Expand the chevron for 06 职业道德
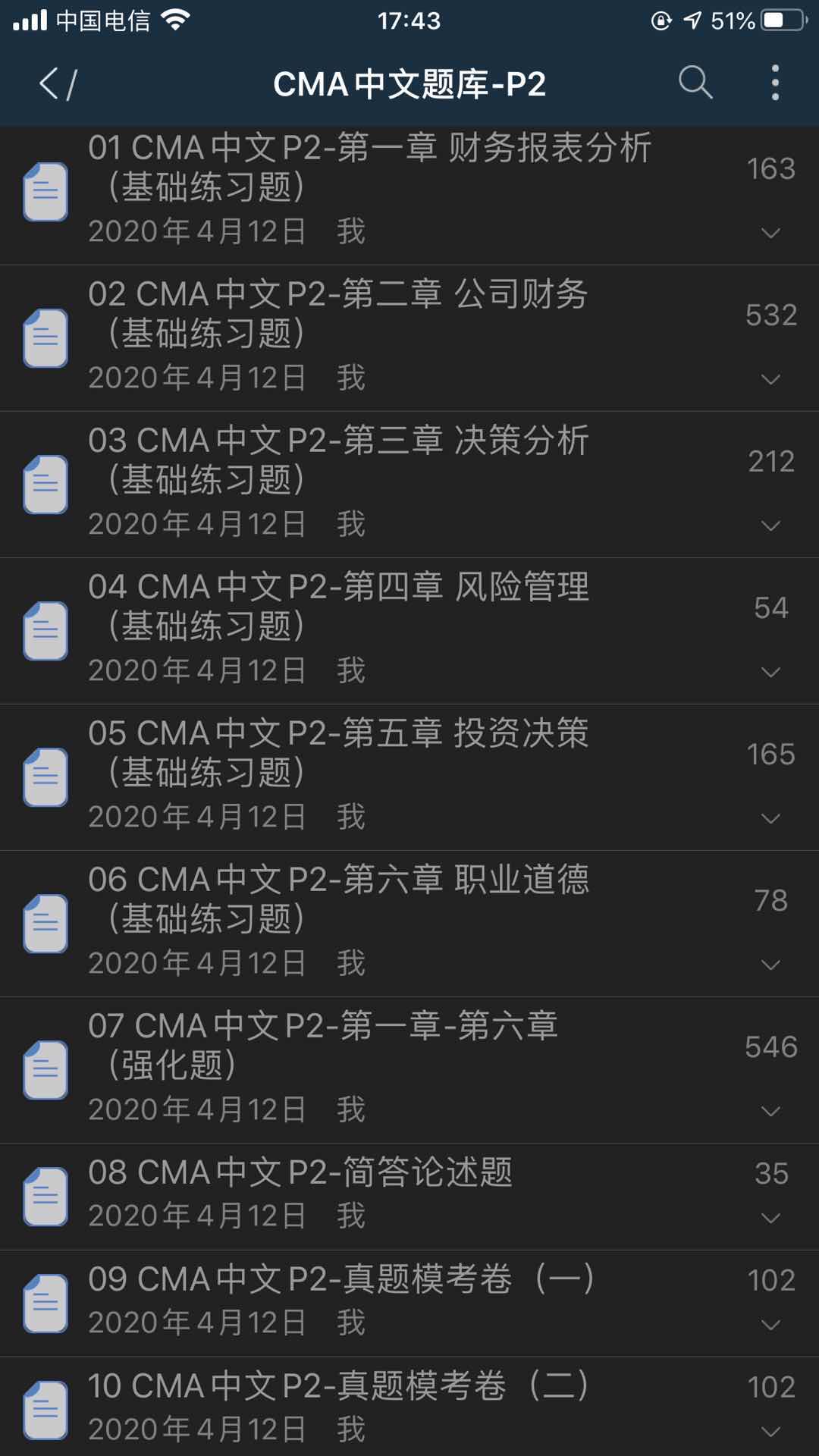 tap(770, 965)
